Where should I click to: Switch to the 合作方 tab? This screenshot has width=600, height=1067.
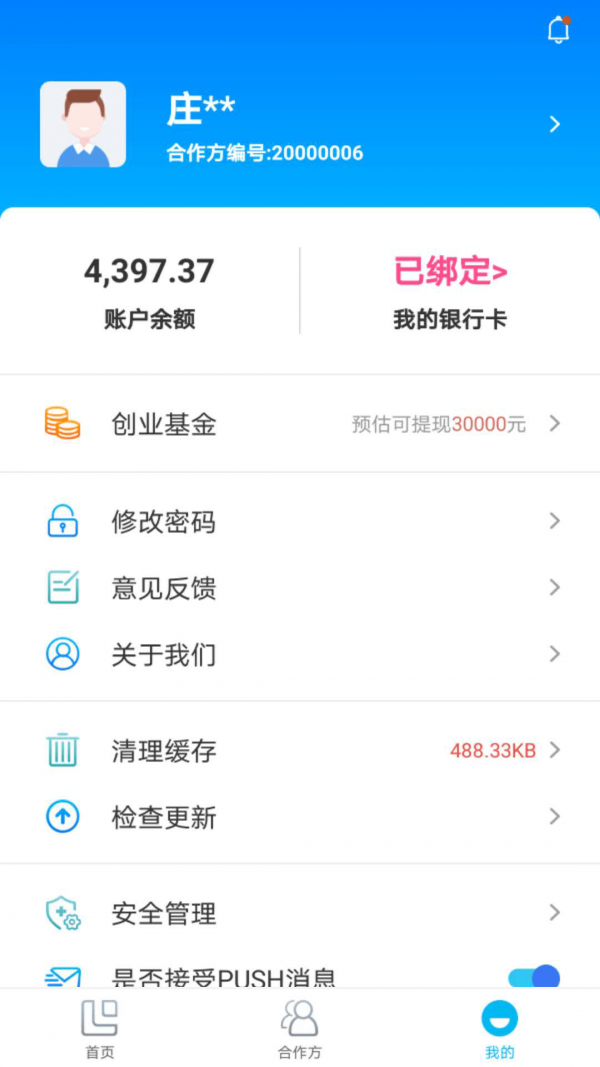(299, 1028)
